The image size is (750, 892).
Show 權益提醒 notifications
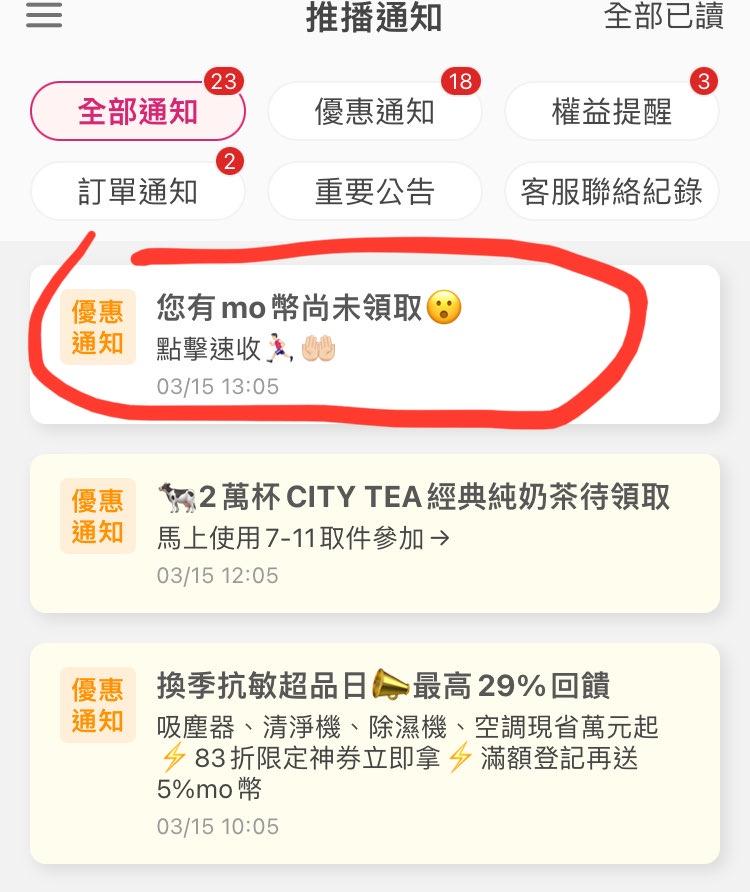click(611, 111)
